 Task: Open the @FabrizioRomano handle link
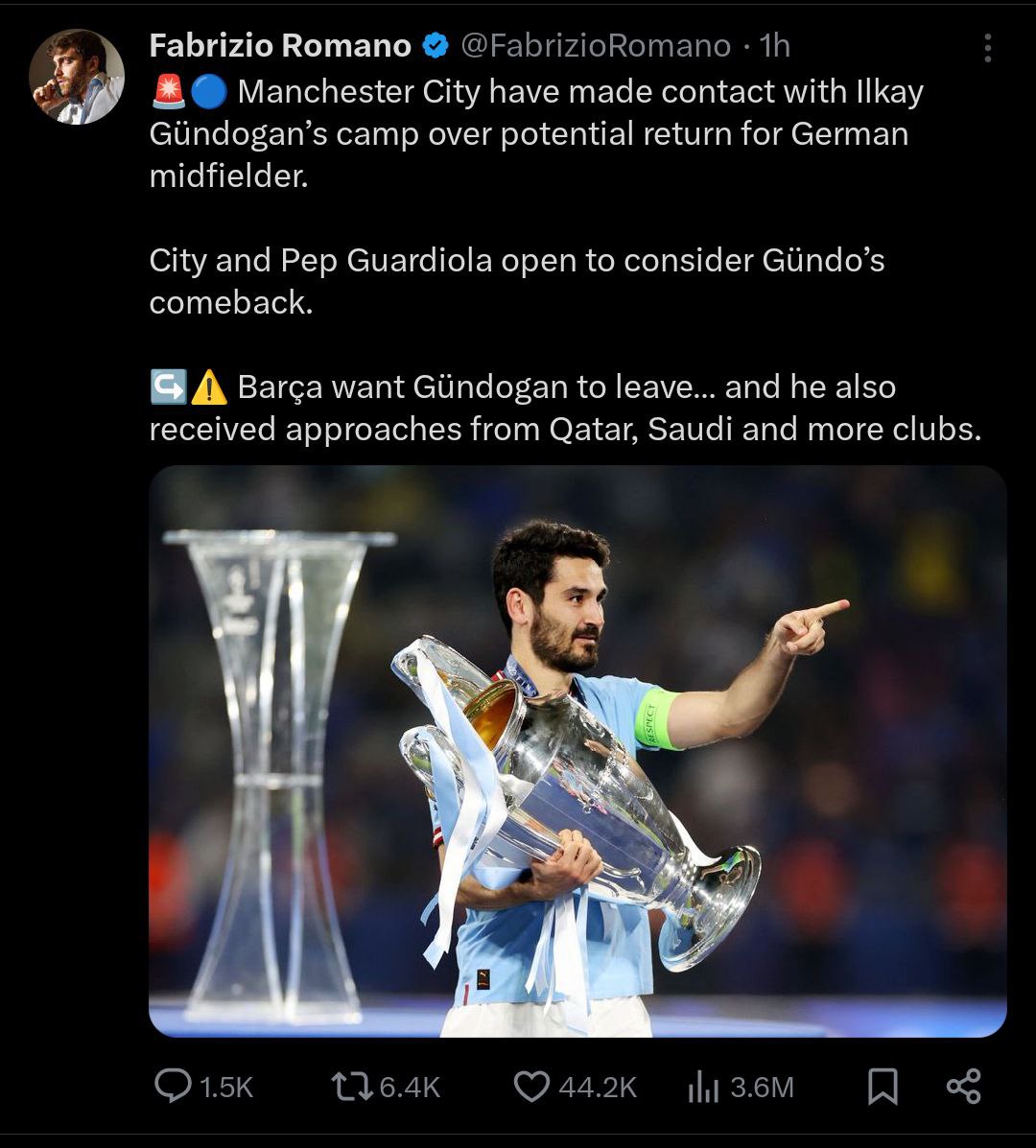point(595,45)
